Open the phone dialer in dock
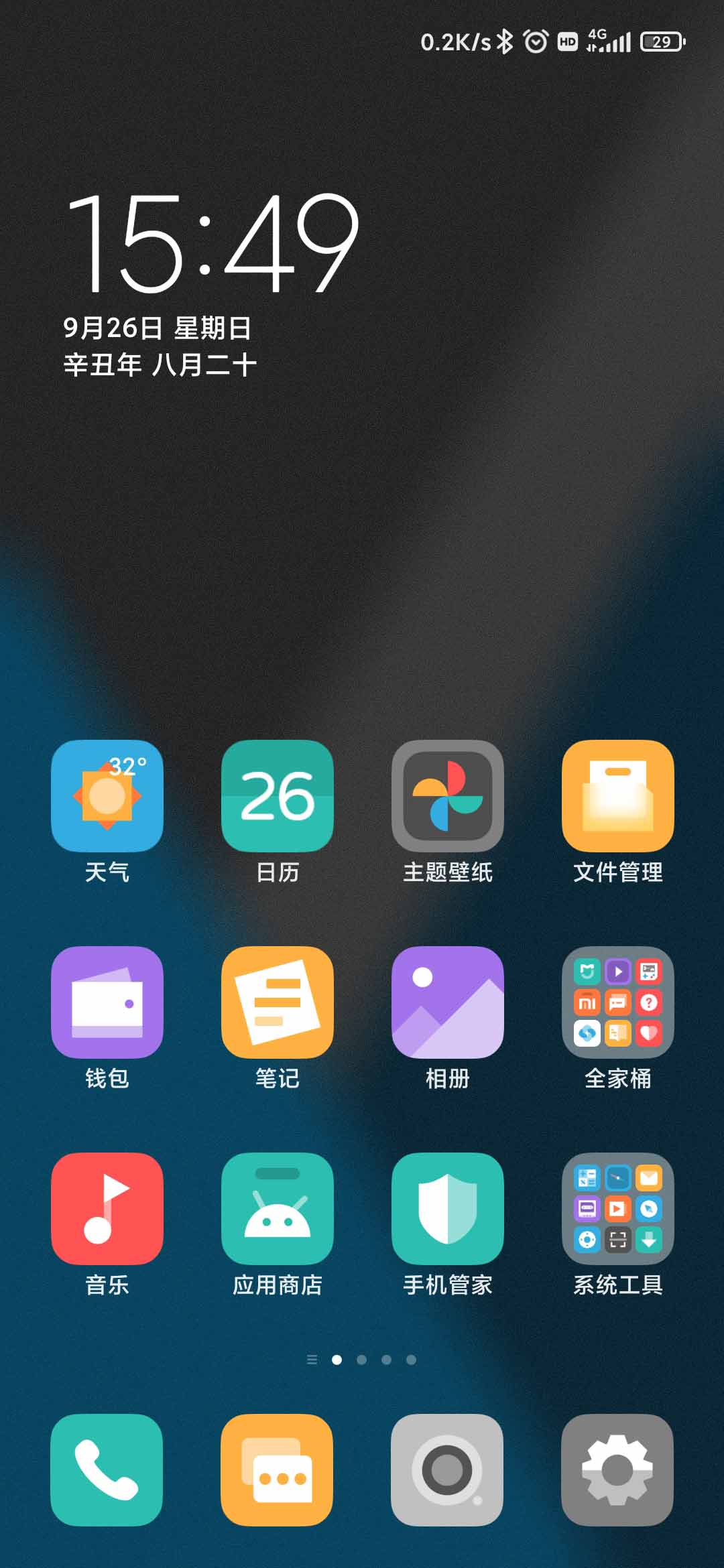This screenshot has height=1568, width=724. [107, 1469]
